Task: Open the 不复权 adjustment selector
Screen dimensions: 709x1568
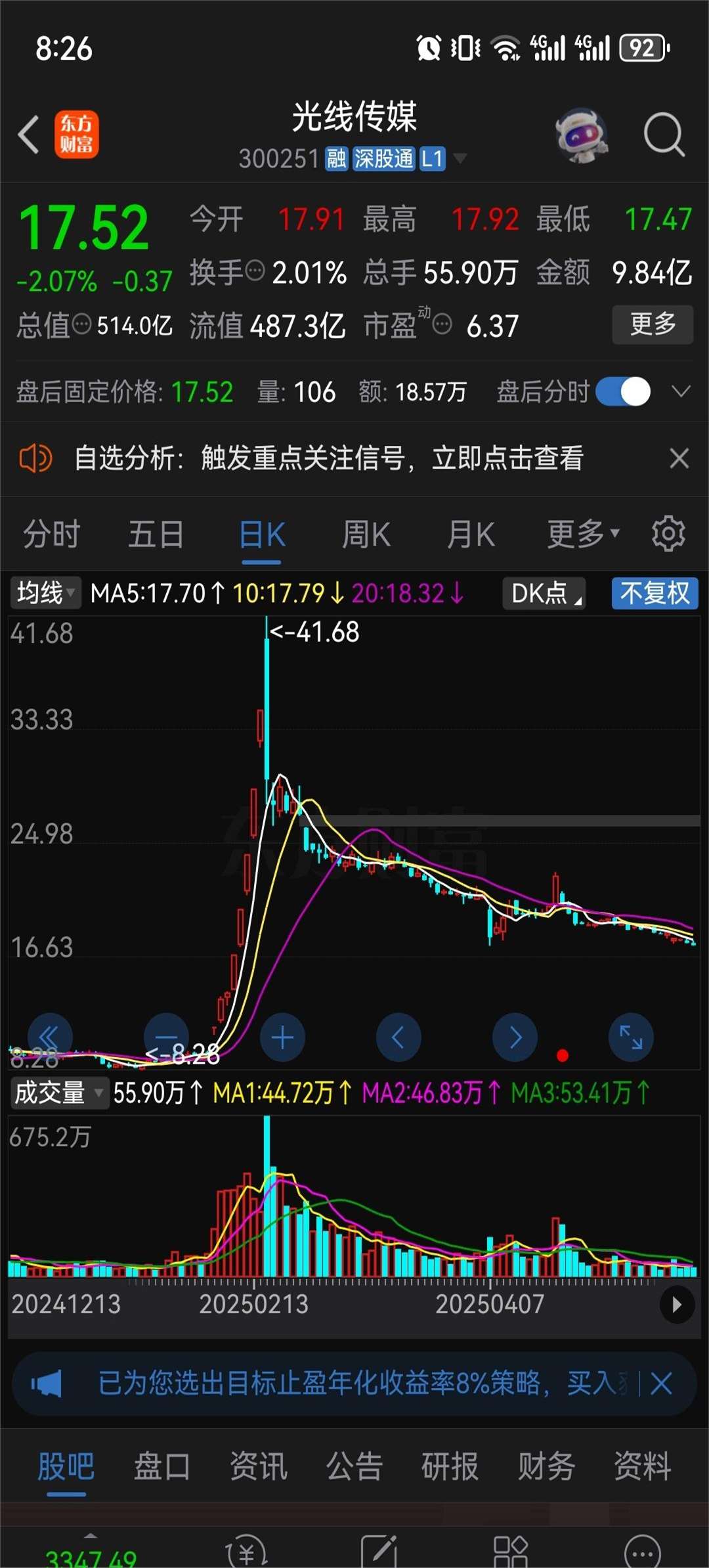Action: [x=655, y=594]
